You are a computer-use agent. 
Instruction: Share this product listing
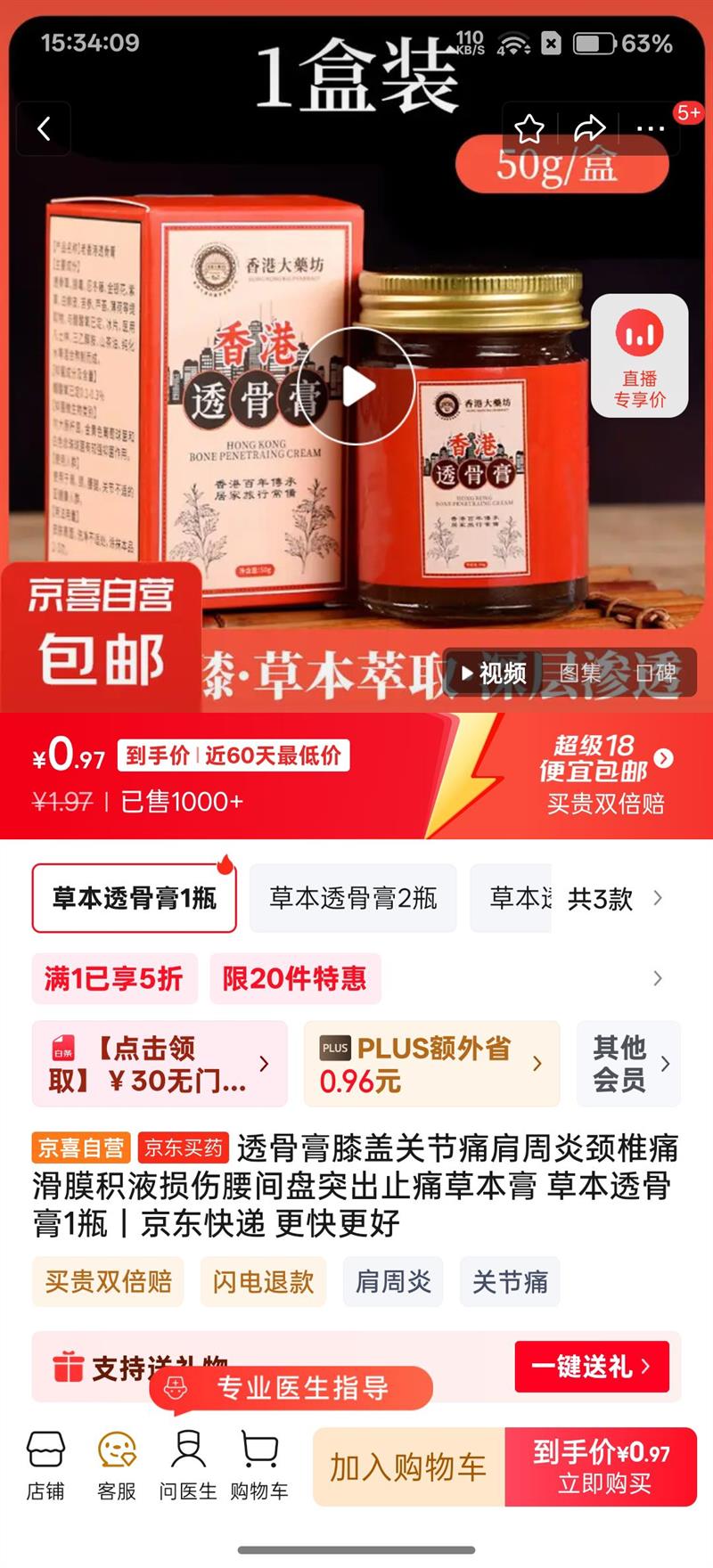click(589, 129)
